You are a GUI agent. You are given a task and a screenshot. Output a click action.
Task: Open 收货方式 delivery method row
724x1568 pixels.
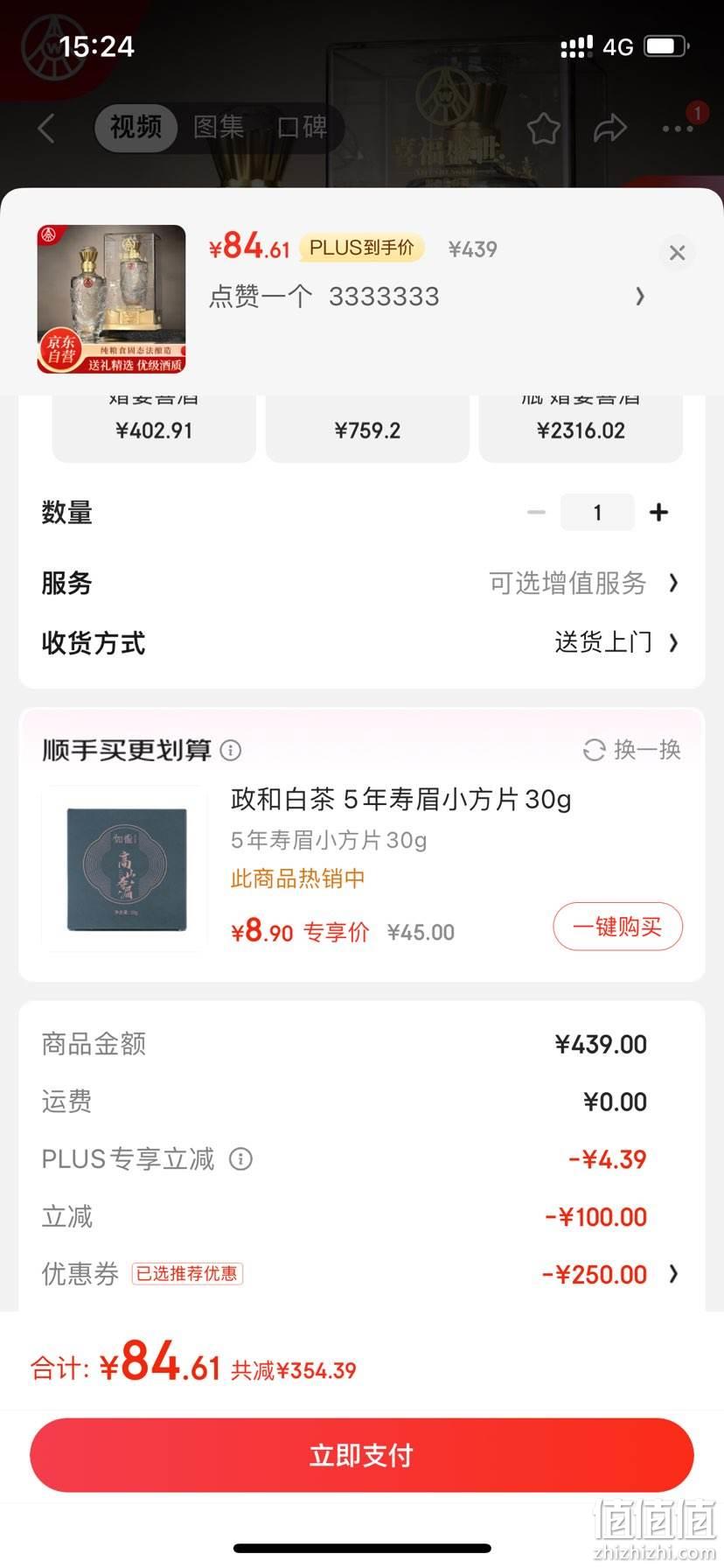pyautogui.click(x=361, y=643)
